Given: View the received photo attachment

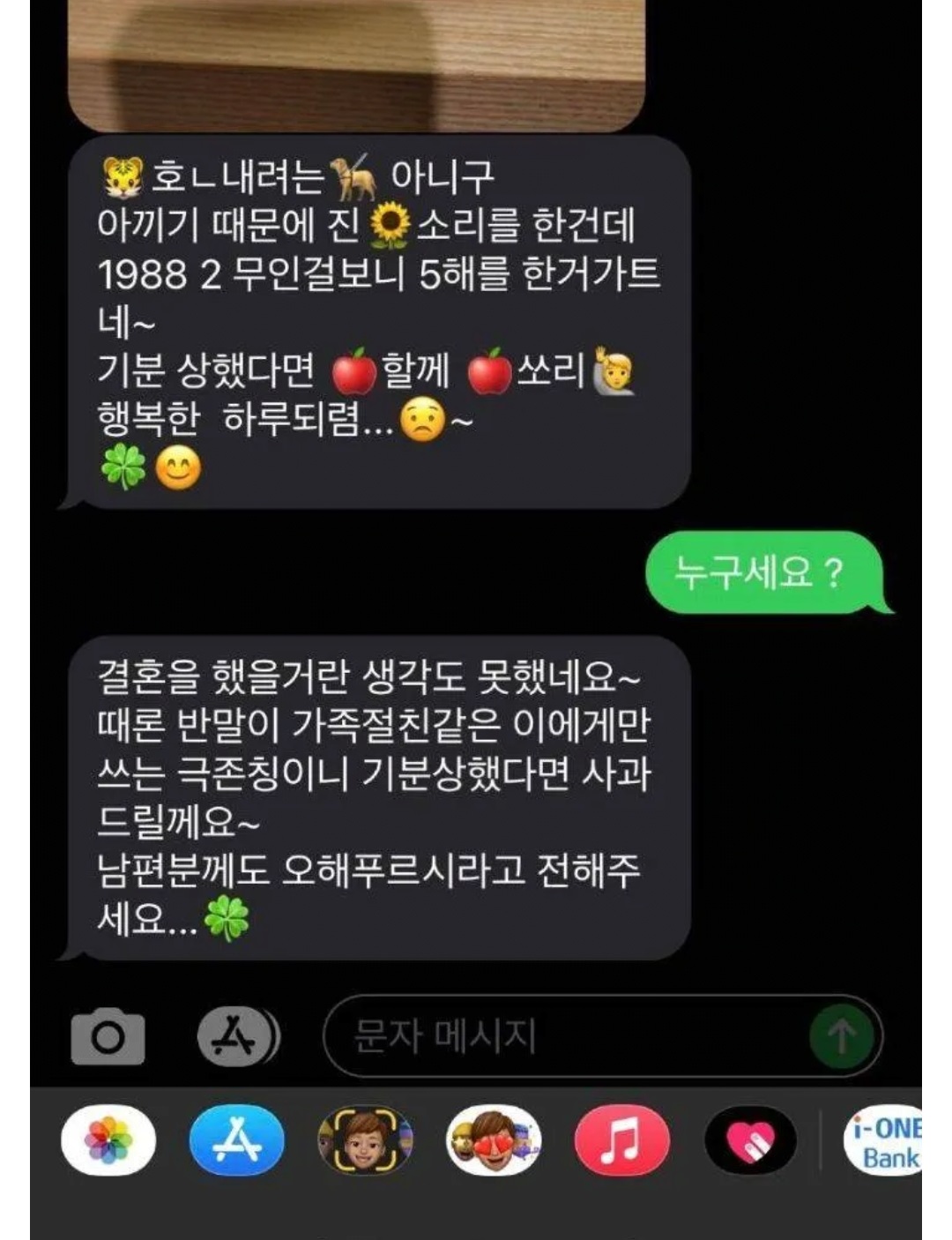Looking at the screenshot, I should pyautogui.click(x=356, y=62).
